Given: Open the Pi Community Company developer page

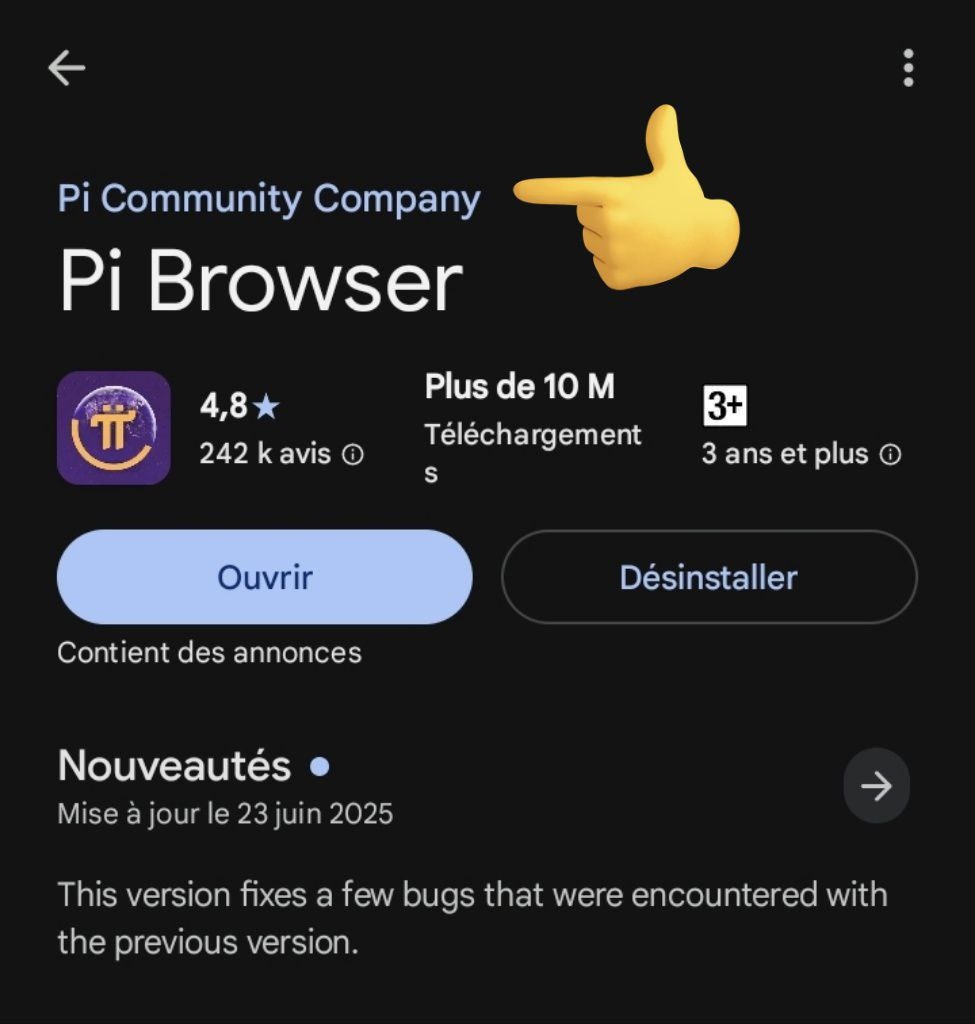Looking at the screenshot, I should [x=268, y=199].
